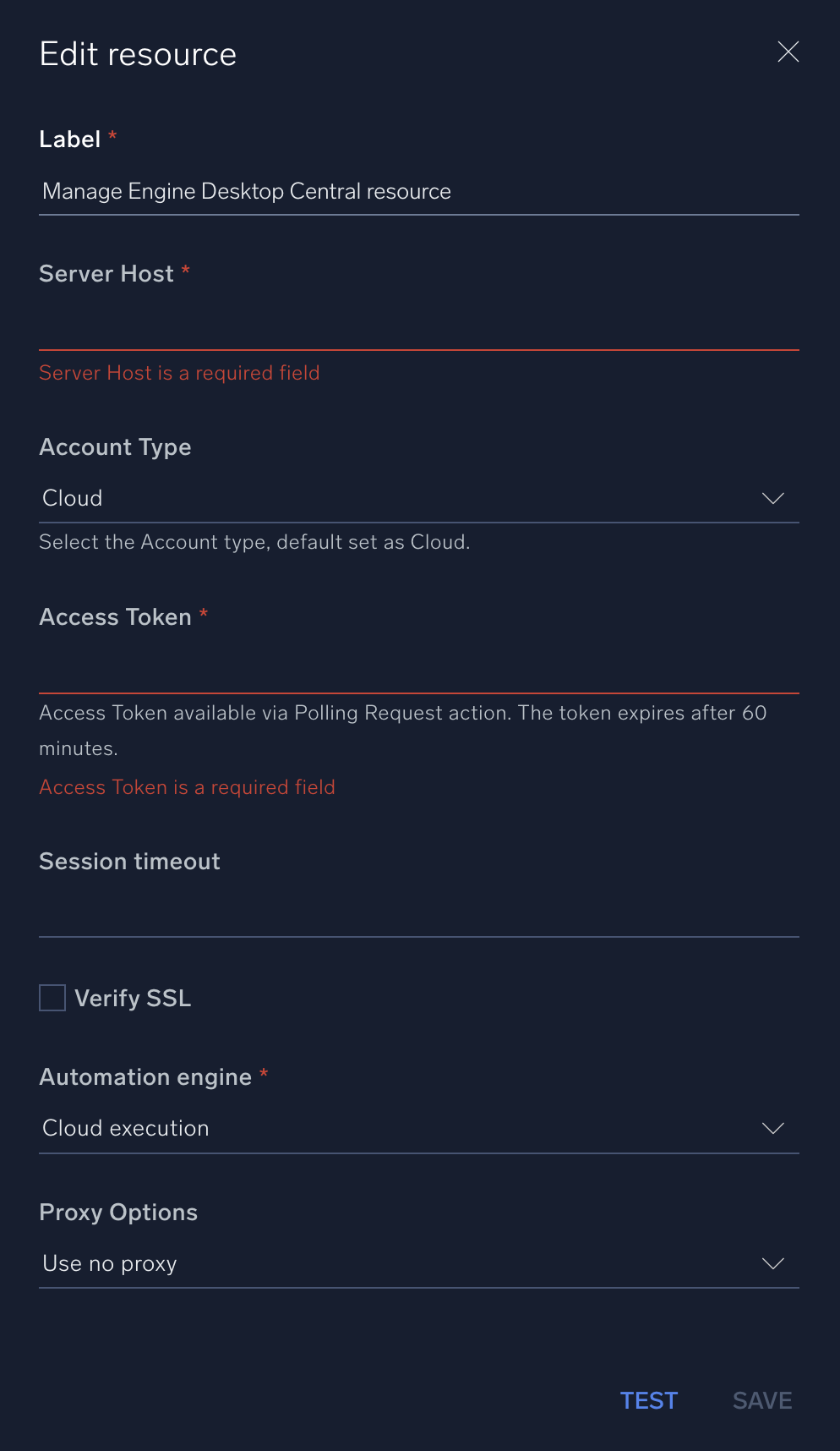Select the Manage Engine Desktop Central resource label text
This screenshot has width=840, height=1451.
(246, 191)
